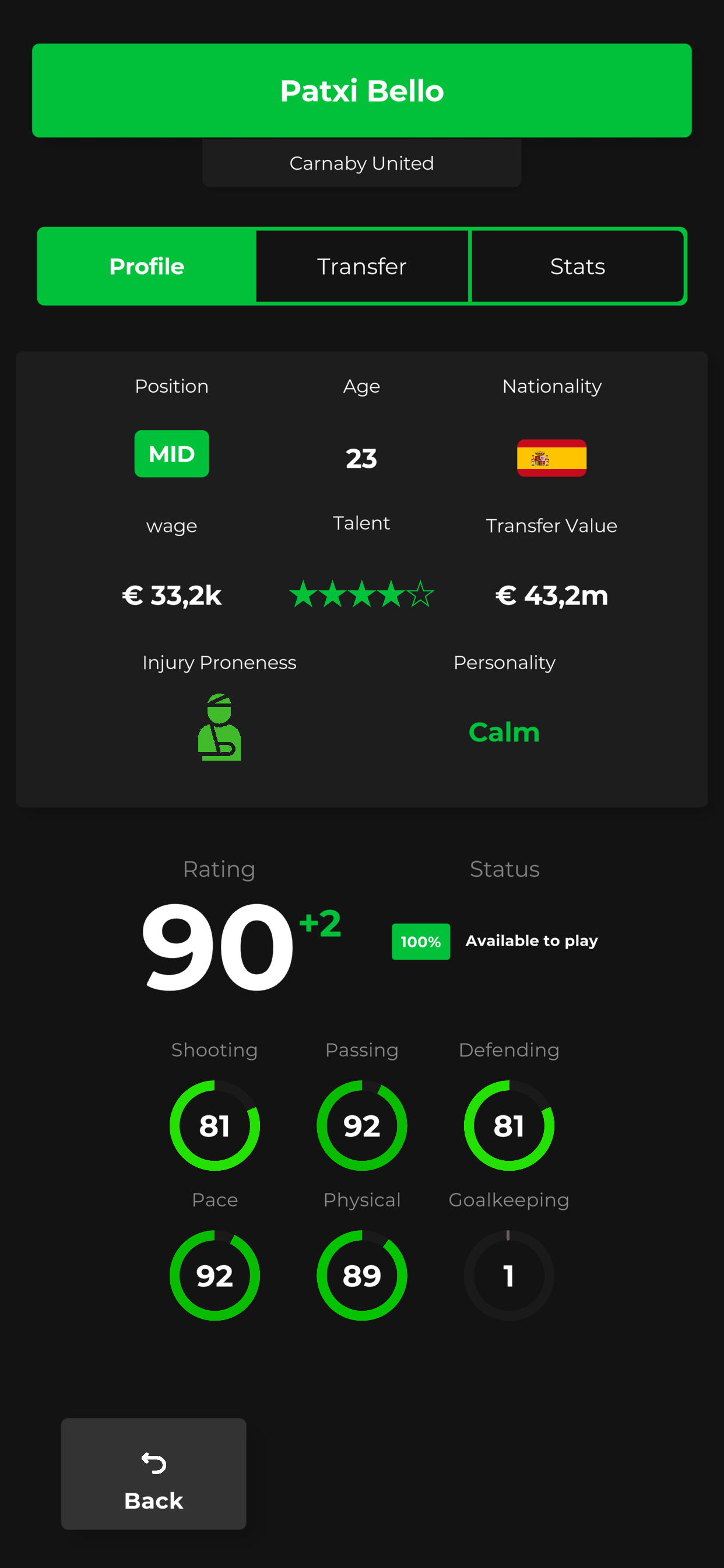Open the Carnaby United club page

(x=361, y=163)
